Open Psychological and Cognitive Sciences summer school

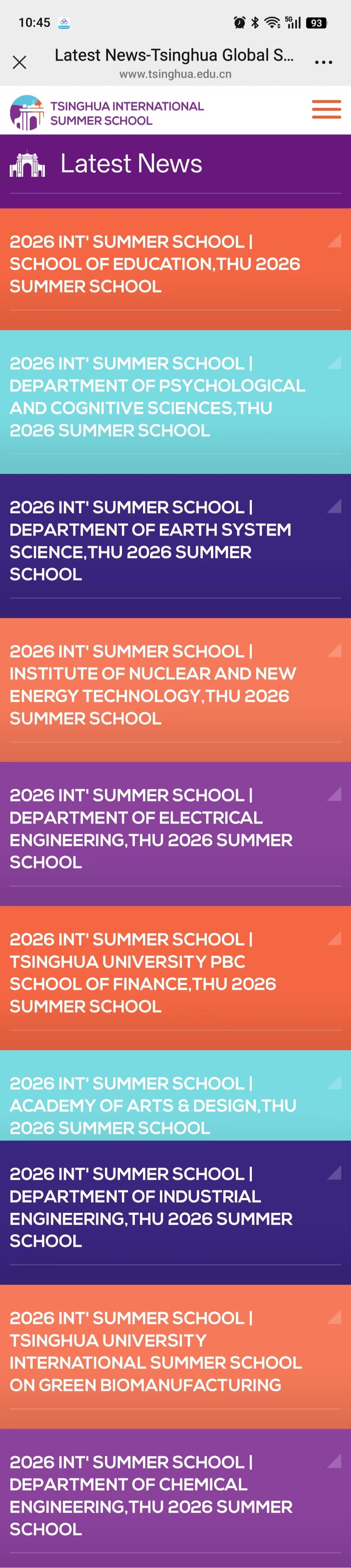coord(157,397)
